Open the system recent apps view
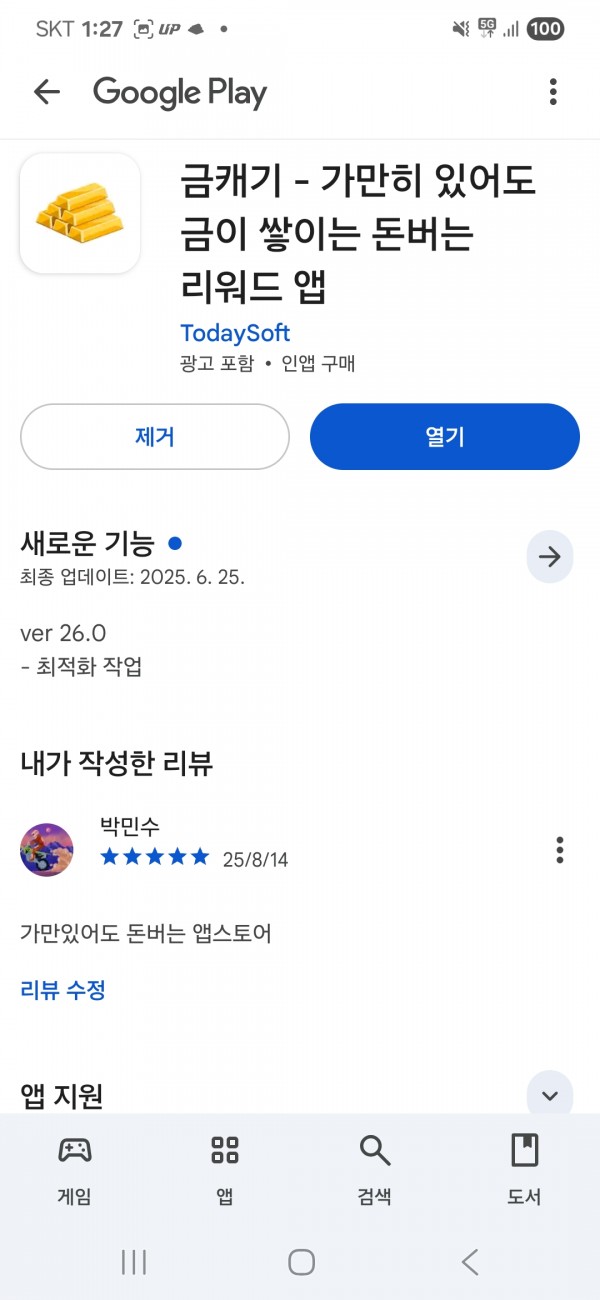This screenshot has width=600, height=1300. pyautogui.click(x=133, y=1262)
